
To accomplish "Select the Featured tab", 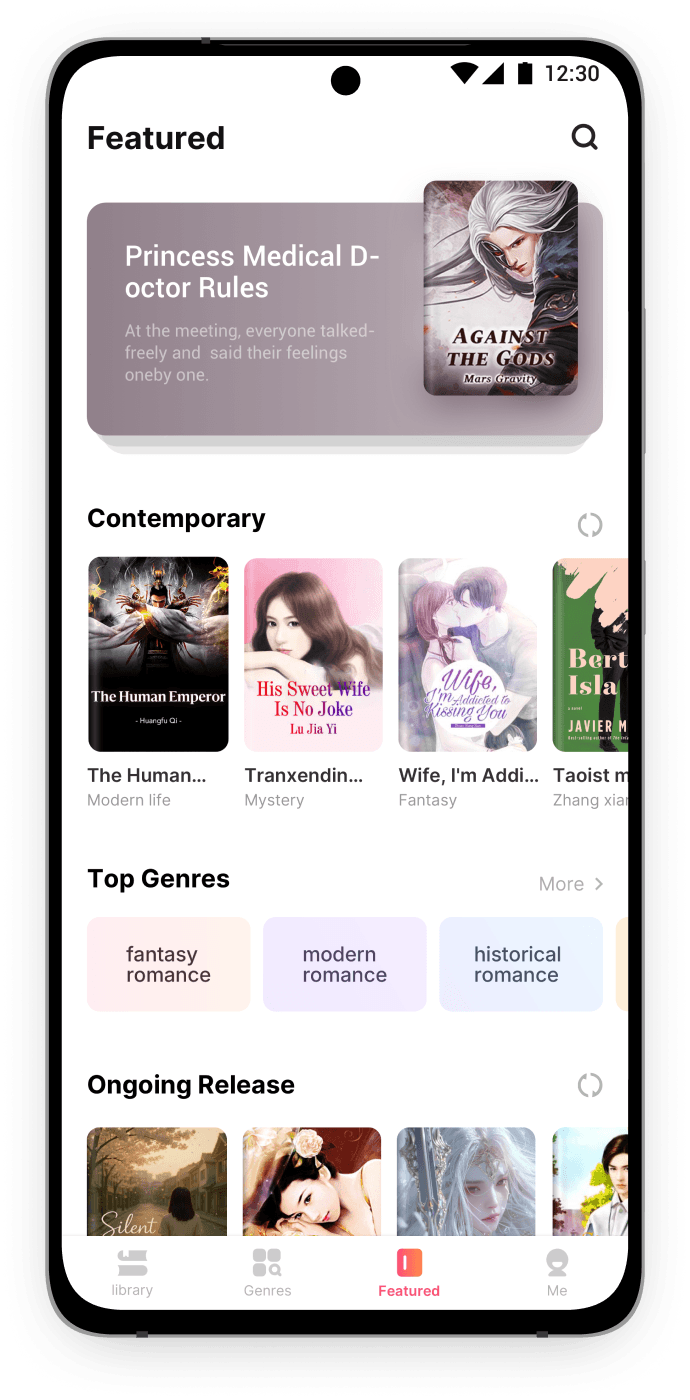I will (x=409, y=1273).
